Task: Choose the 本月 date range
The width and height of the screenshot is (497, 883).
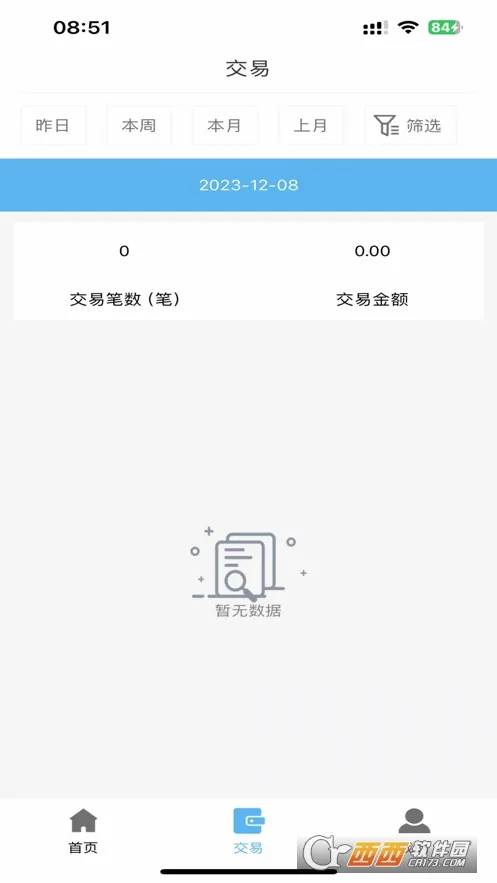Action: point(225,125)
